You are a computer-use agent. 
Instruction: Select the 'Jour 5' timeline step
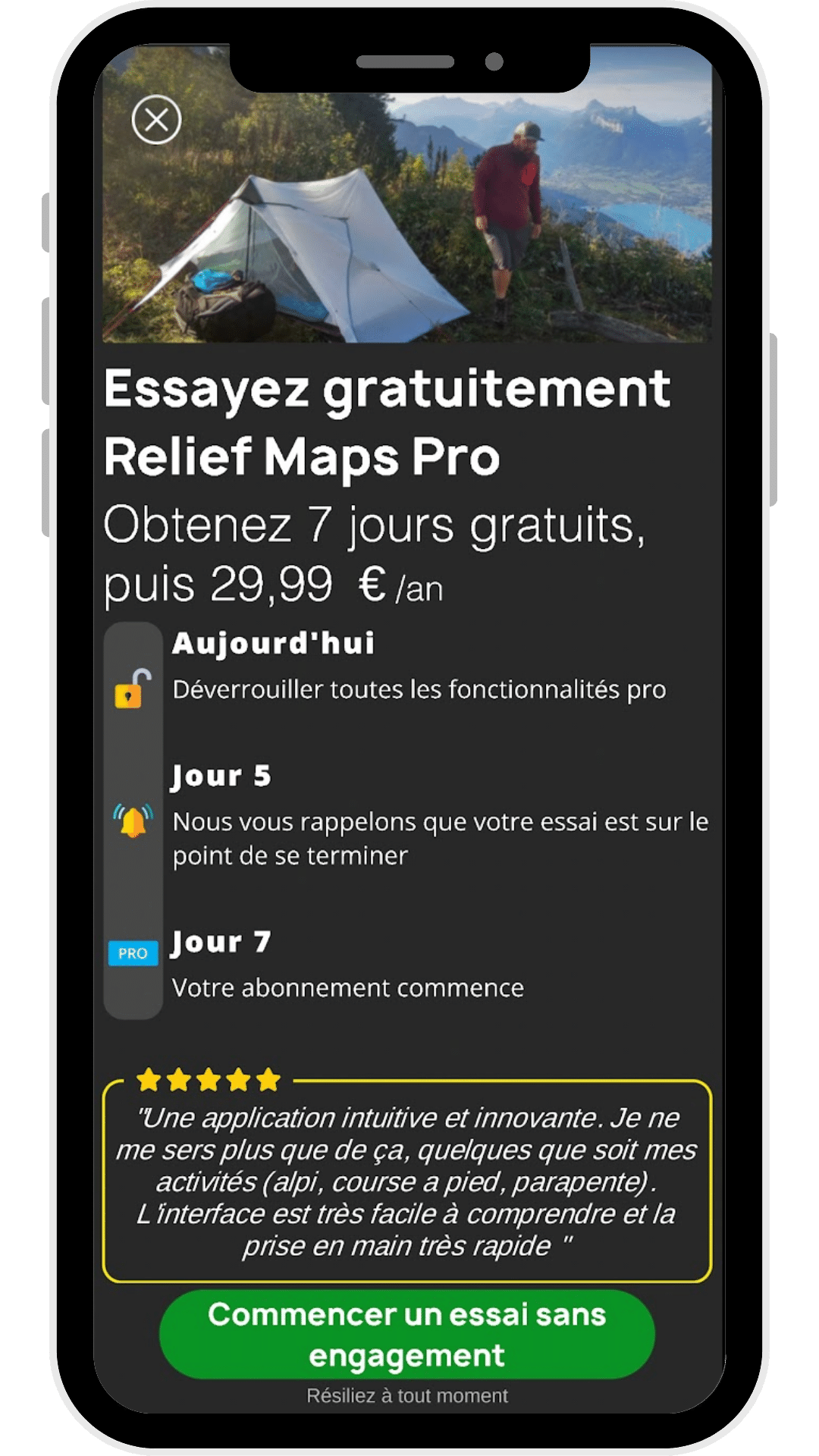point(222,776)
